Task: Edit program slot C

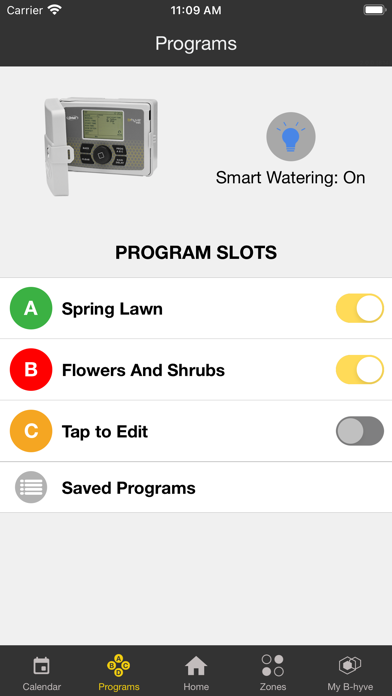Action: click(196, 431)
